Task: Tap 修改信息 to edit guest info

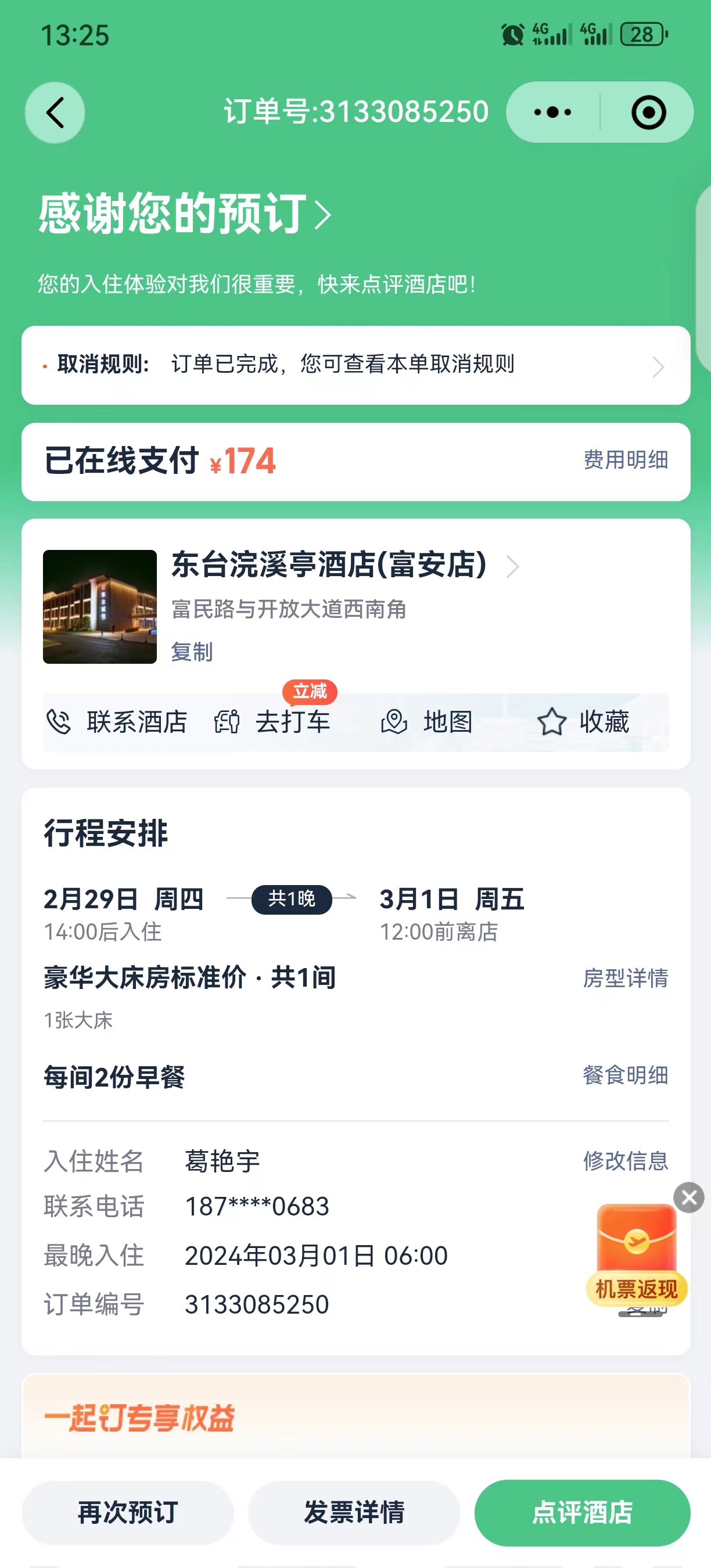Action: coord(626,1161)
